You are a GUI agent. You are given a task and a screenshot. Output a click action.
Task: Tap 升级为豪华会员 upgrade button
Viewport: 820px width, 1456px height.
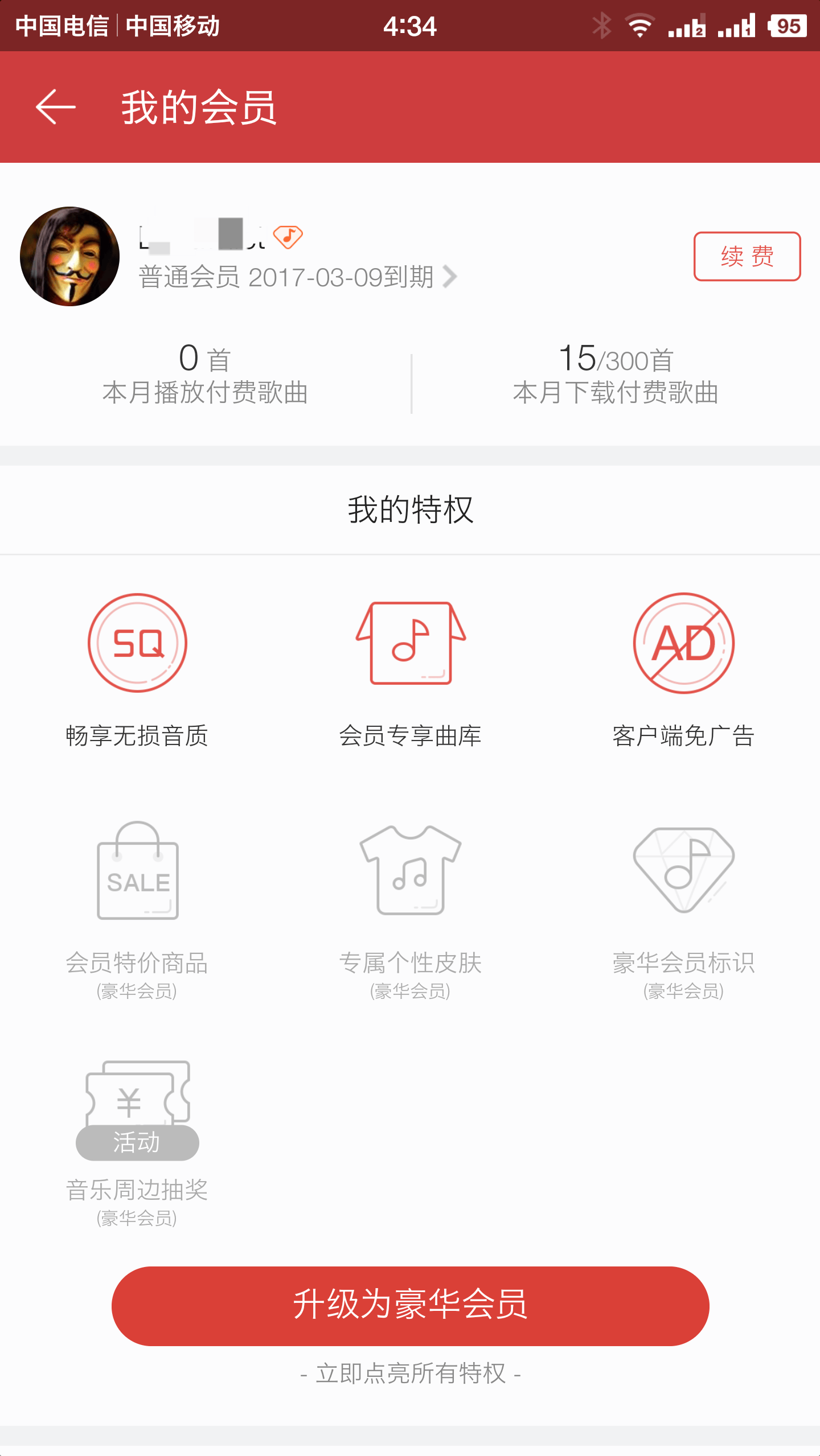[411, 1306]
